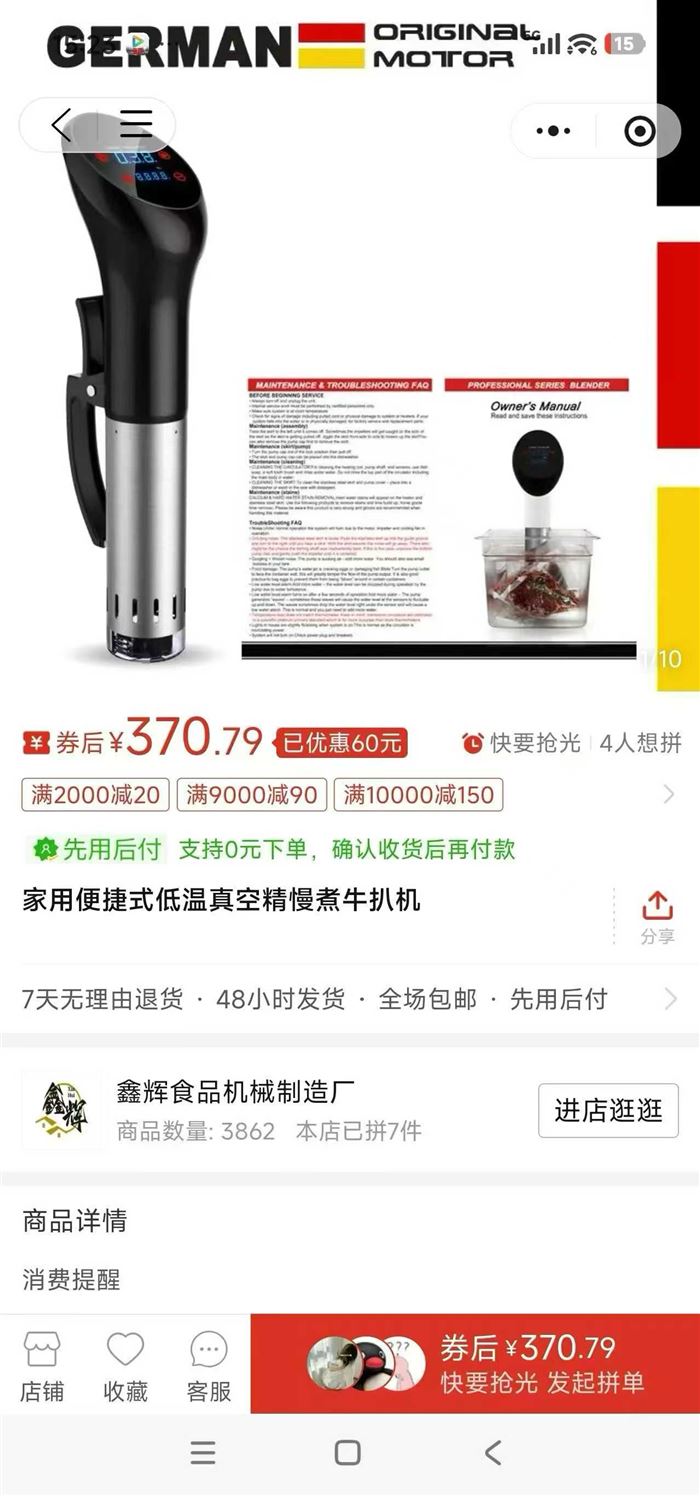Expand the coupon row chevron

tap(669, 795)
